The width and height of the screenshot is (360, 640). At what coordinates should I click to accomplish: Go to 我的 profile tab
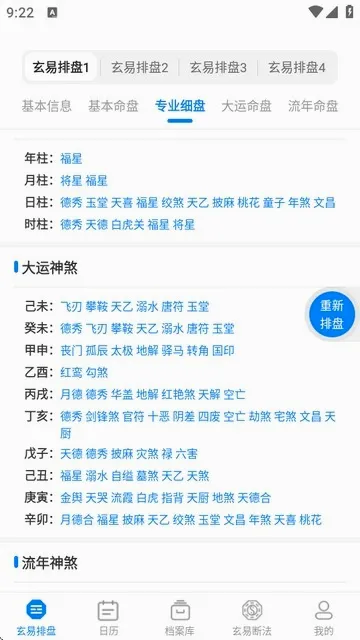[324, 618]
